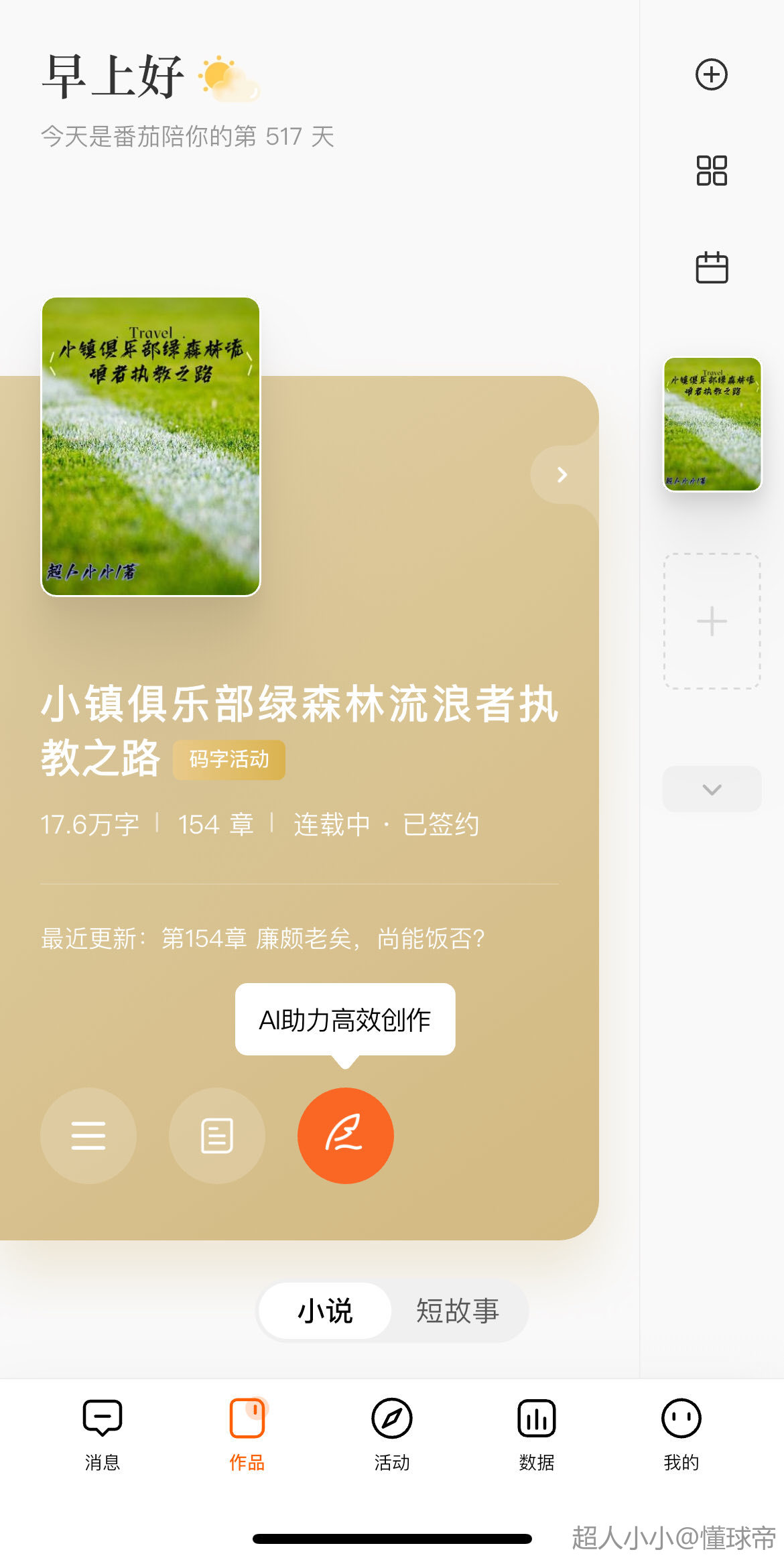Image resolution: width=784 pixels, height=1560 pixels.
Task: Open book details via the right arrow
Action: [x=562, y=475]
